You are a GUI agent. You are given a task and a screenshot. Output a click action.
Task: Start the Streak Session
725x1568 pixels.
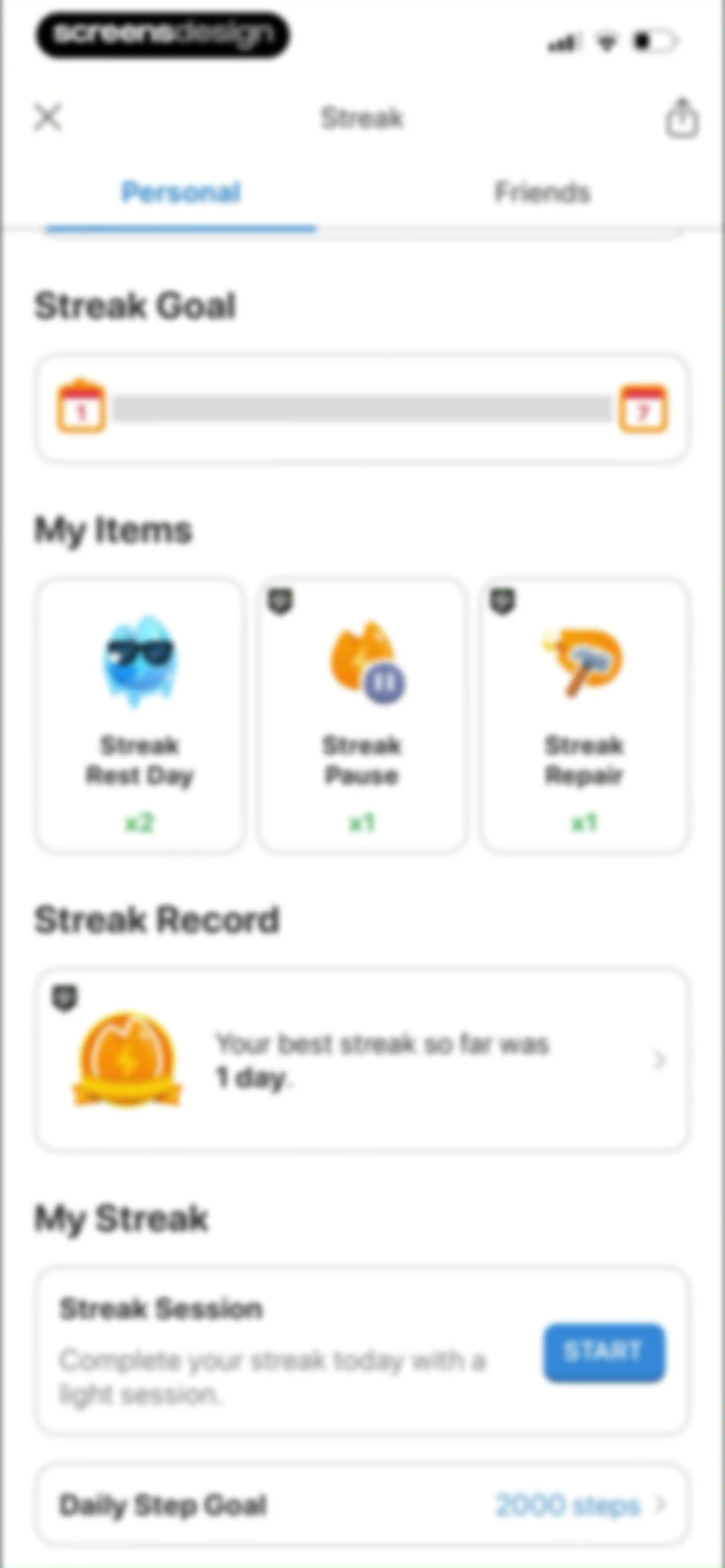click(x=604, y=1352)
